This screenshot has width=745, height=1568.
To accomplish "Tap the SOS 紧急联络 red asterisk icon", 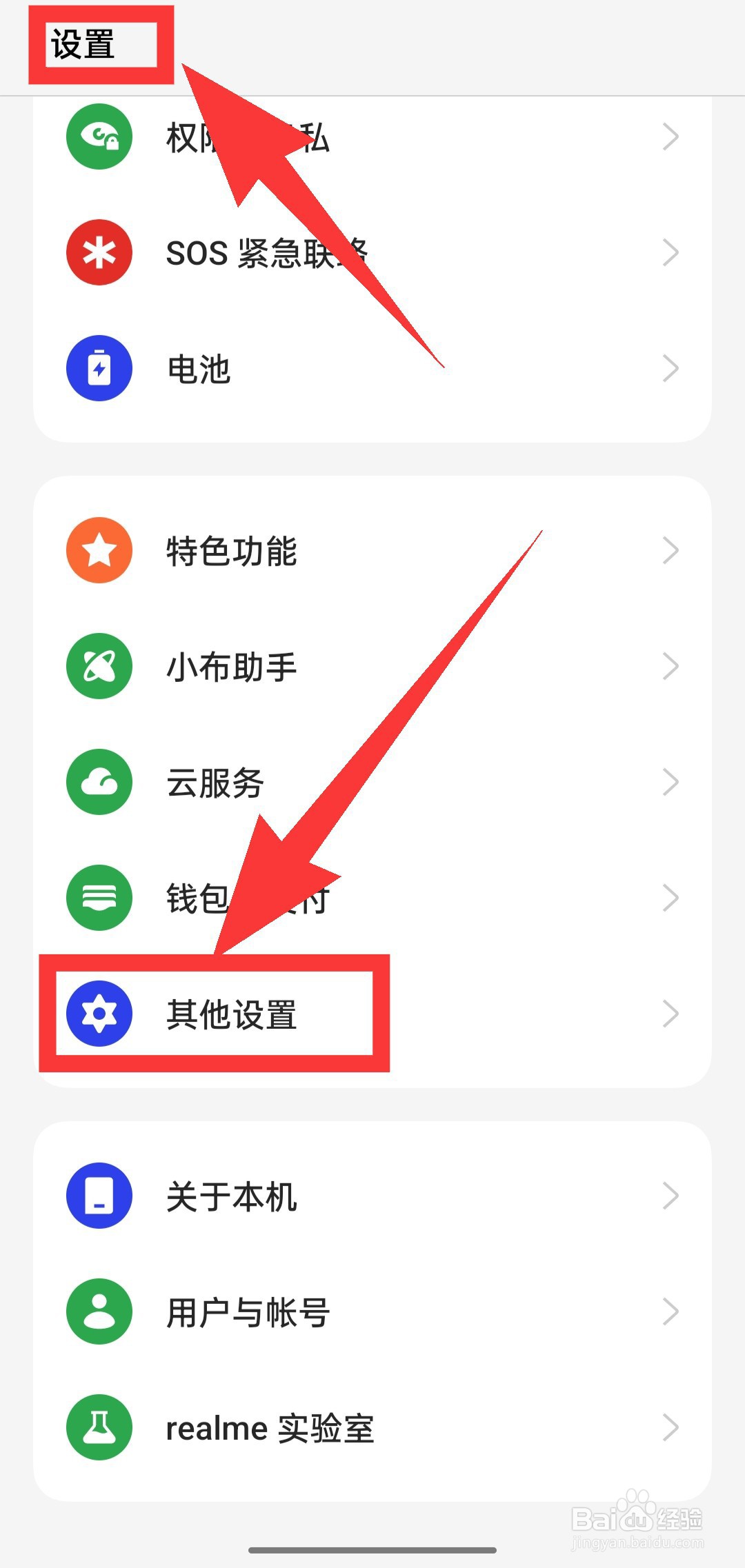I will [100, 253].
